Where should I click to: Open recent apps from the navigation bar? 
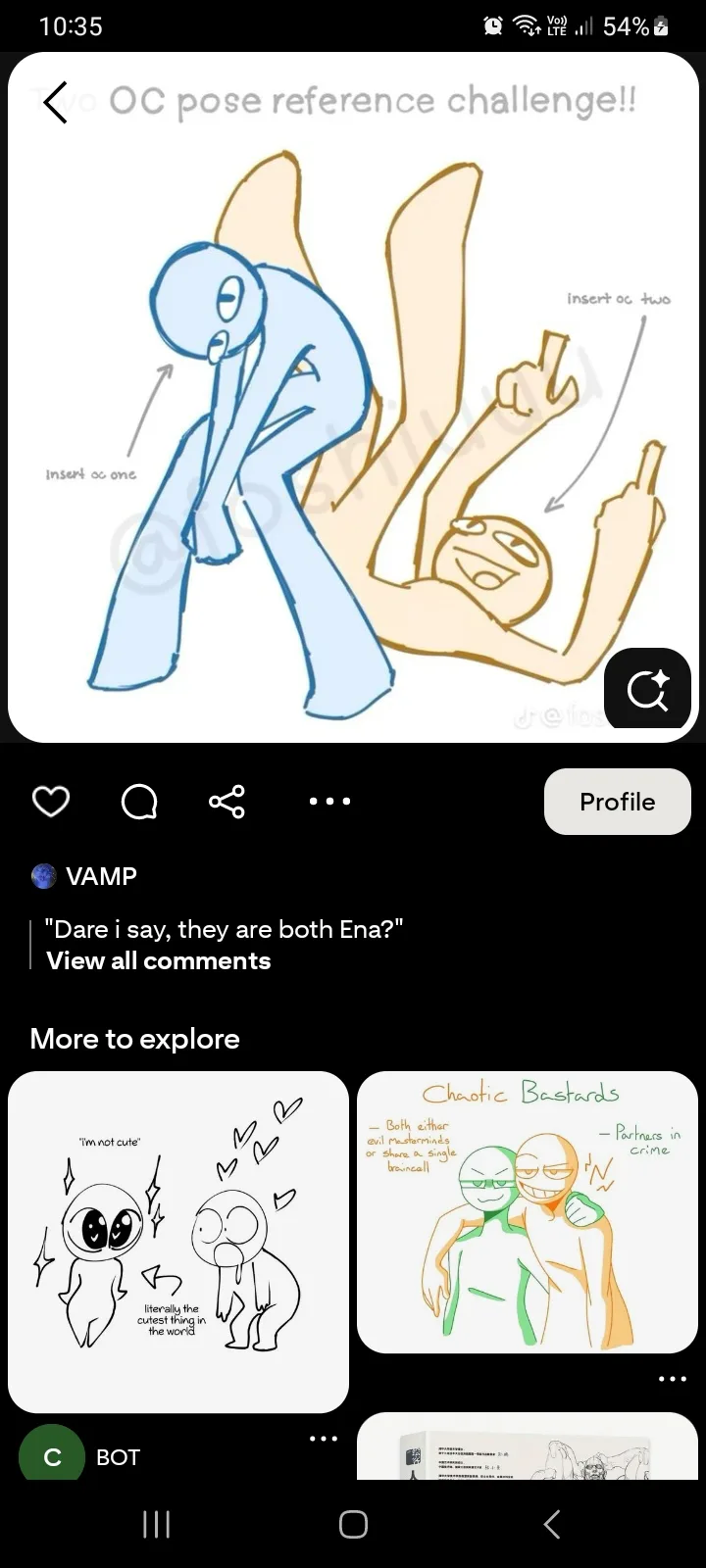pos(157,1524)
